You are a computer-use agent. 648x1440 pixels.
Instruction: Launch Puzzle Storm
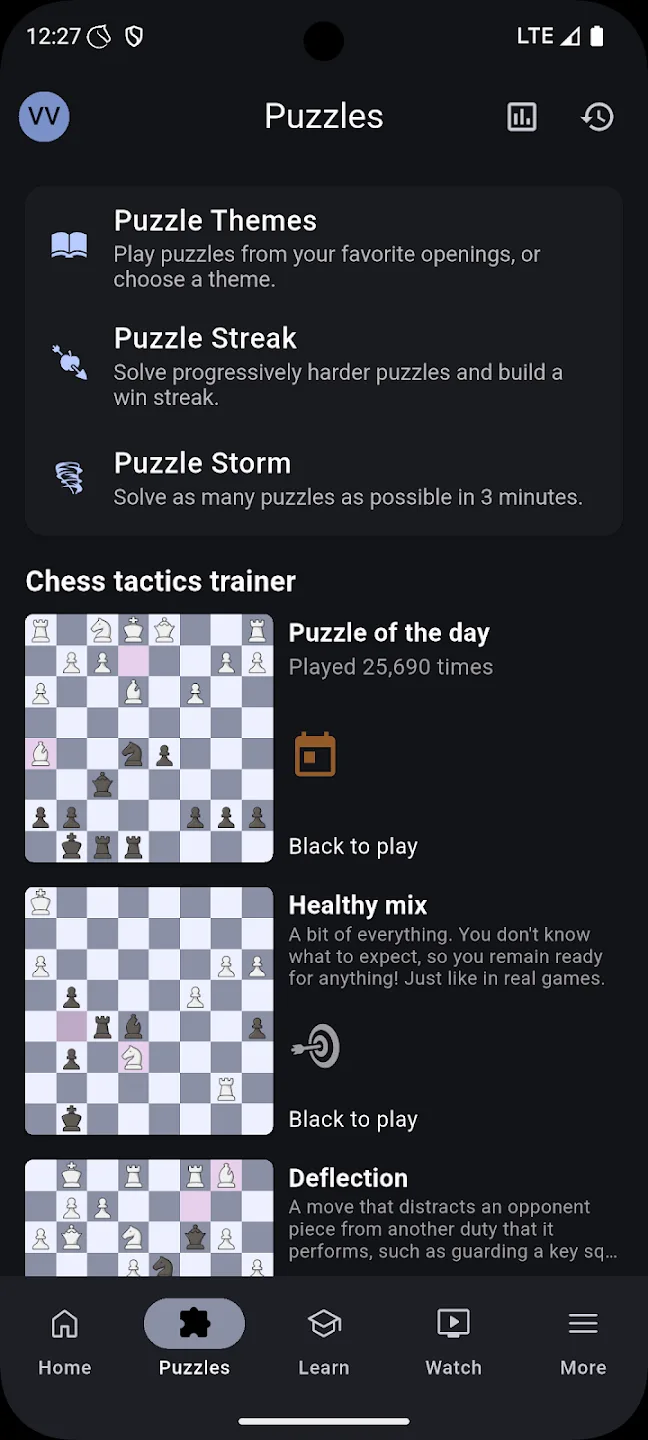pyautogui.click(x=324, y=478)
